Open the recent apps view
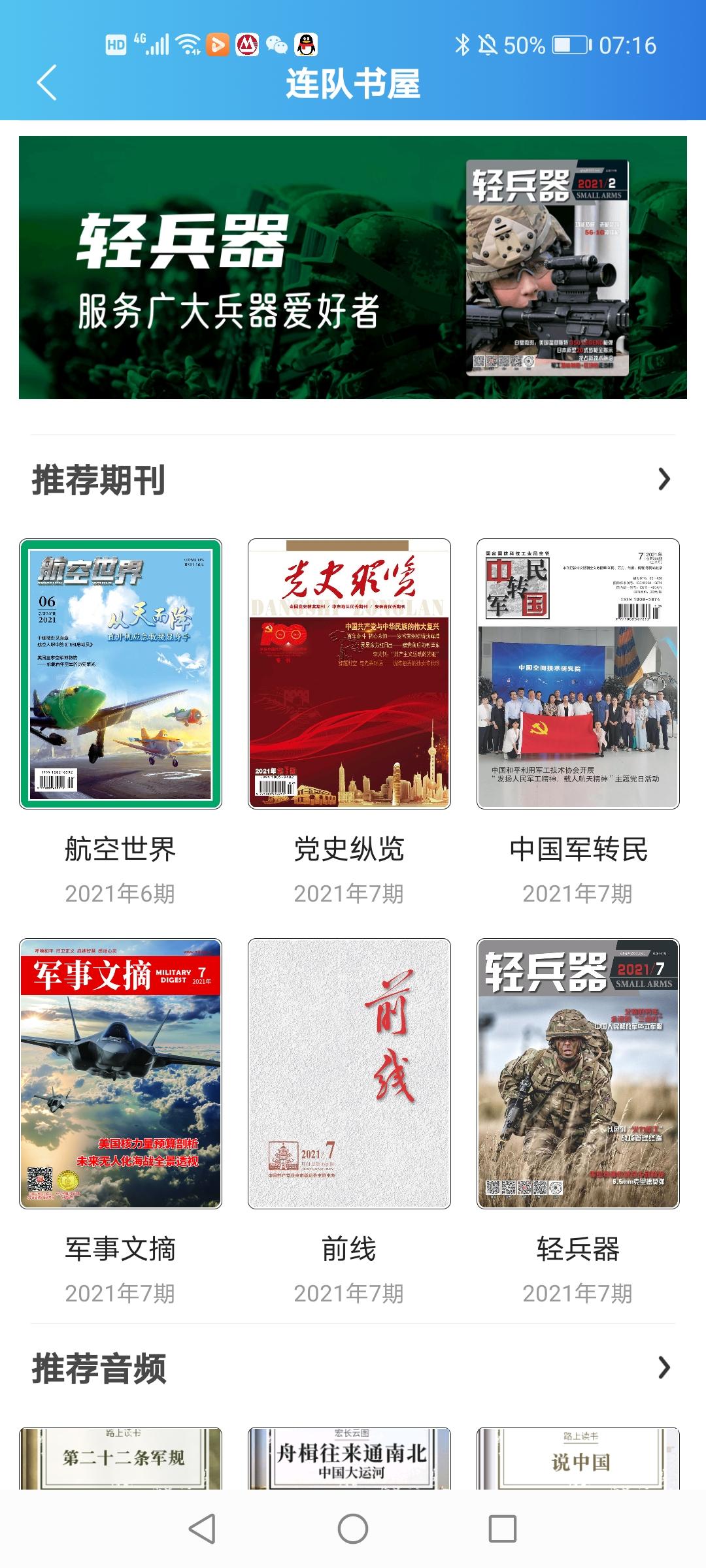The height and width of the screenshot is (1568, 706). click(x=502, y=1529)
